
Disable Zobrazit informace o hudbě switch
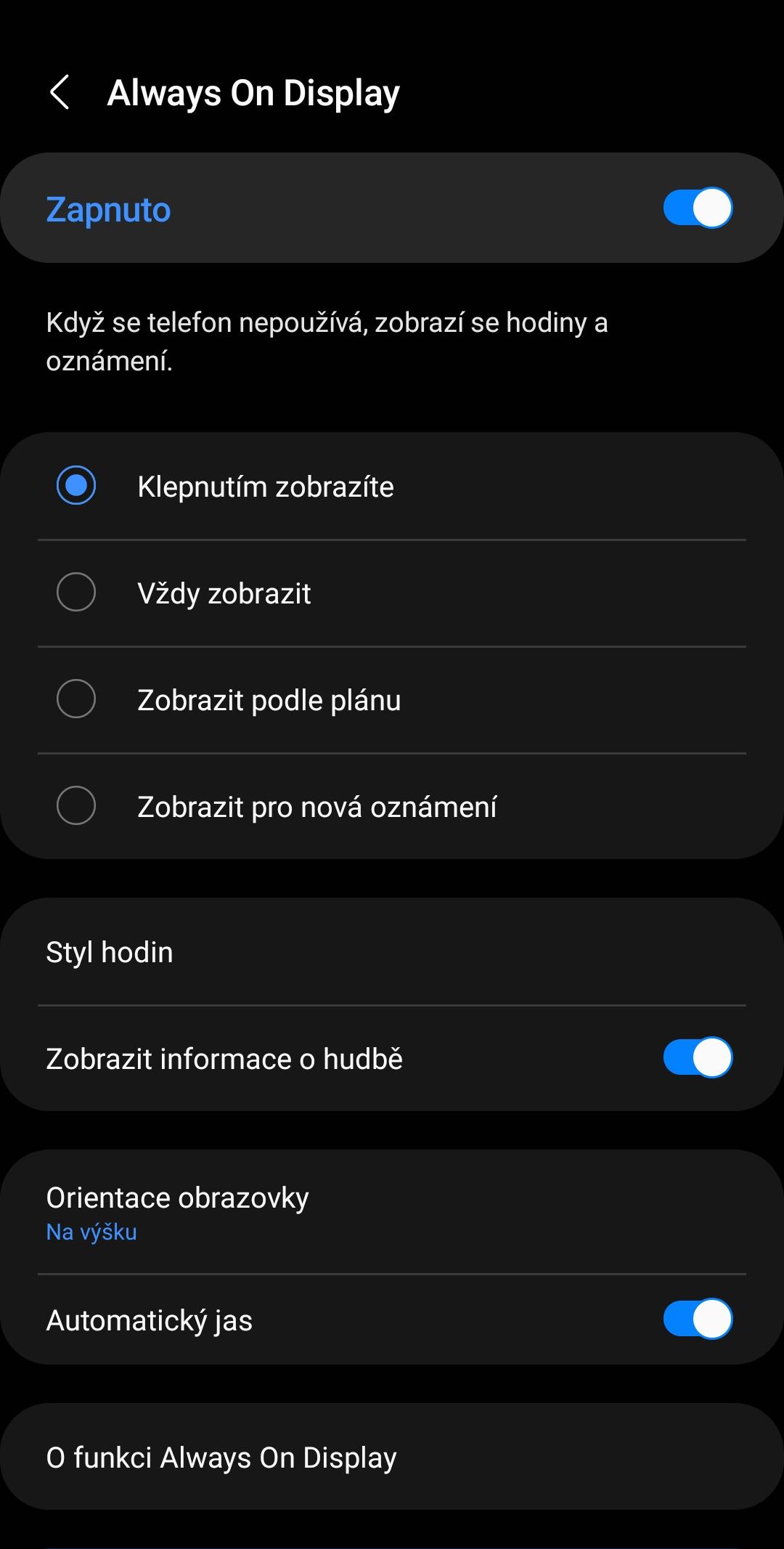698,1057
